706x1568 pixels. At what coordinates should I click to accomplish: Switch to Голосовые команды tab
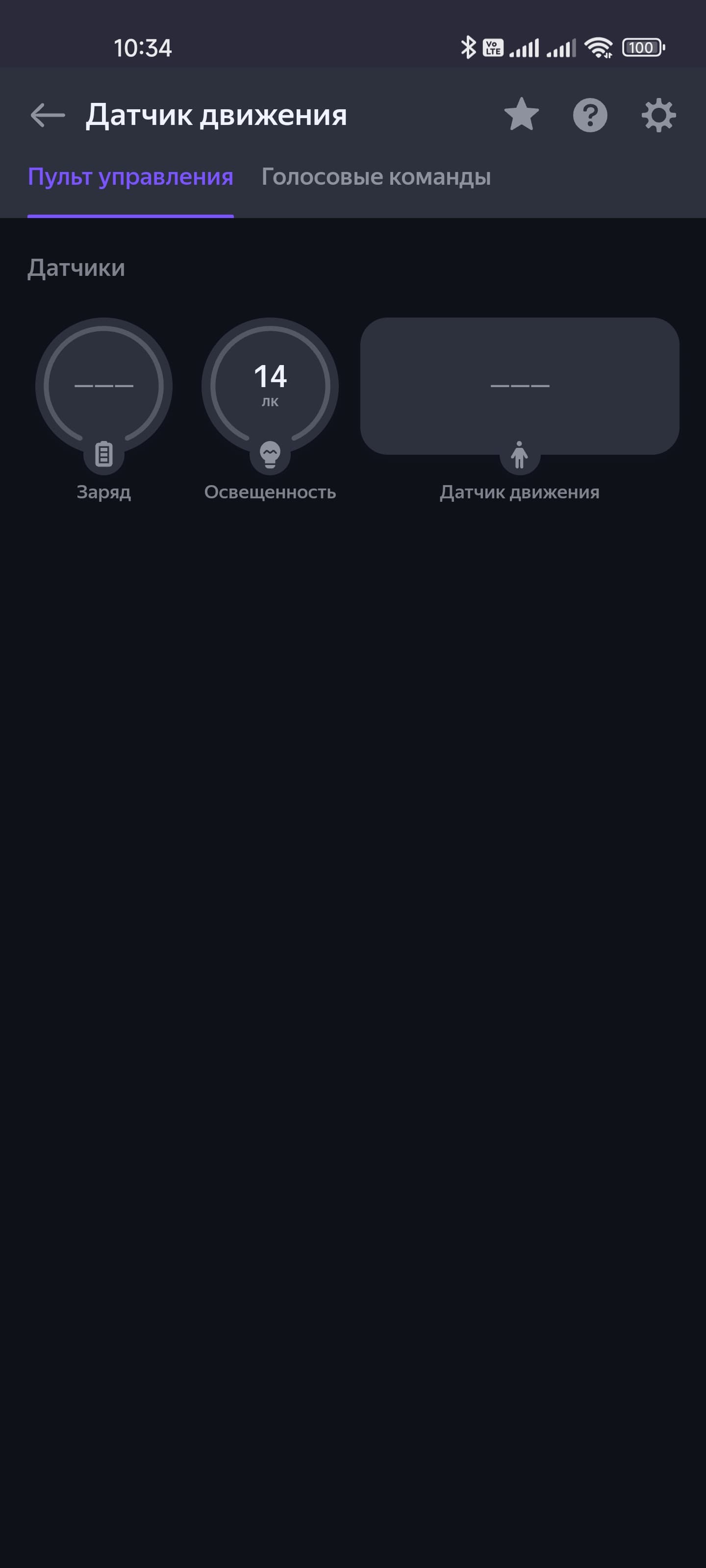(x=376, y=177)
